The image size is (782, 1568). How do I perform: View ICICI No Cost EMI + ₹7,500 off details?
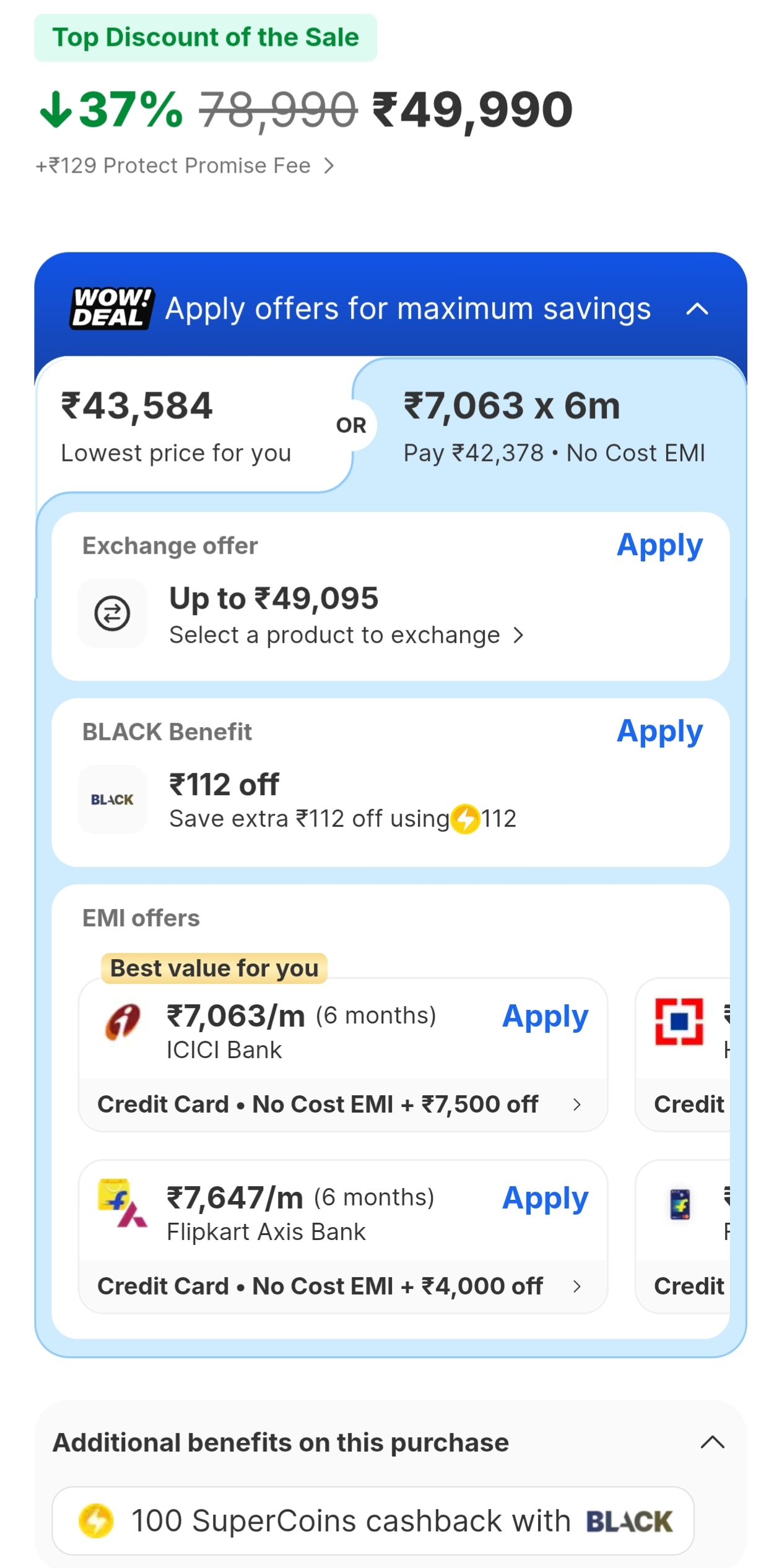click(x=342, y=1105)
